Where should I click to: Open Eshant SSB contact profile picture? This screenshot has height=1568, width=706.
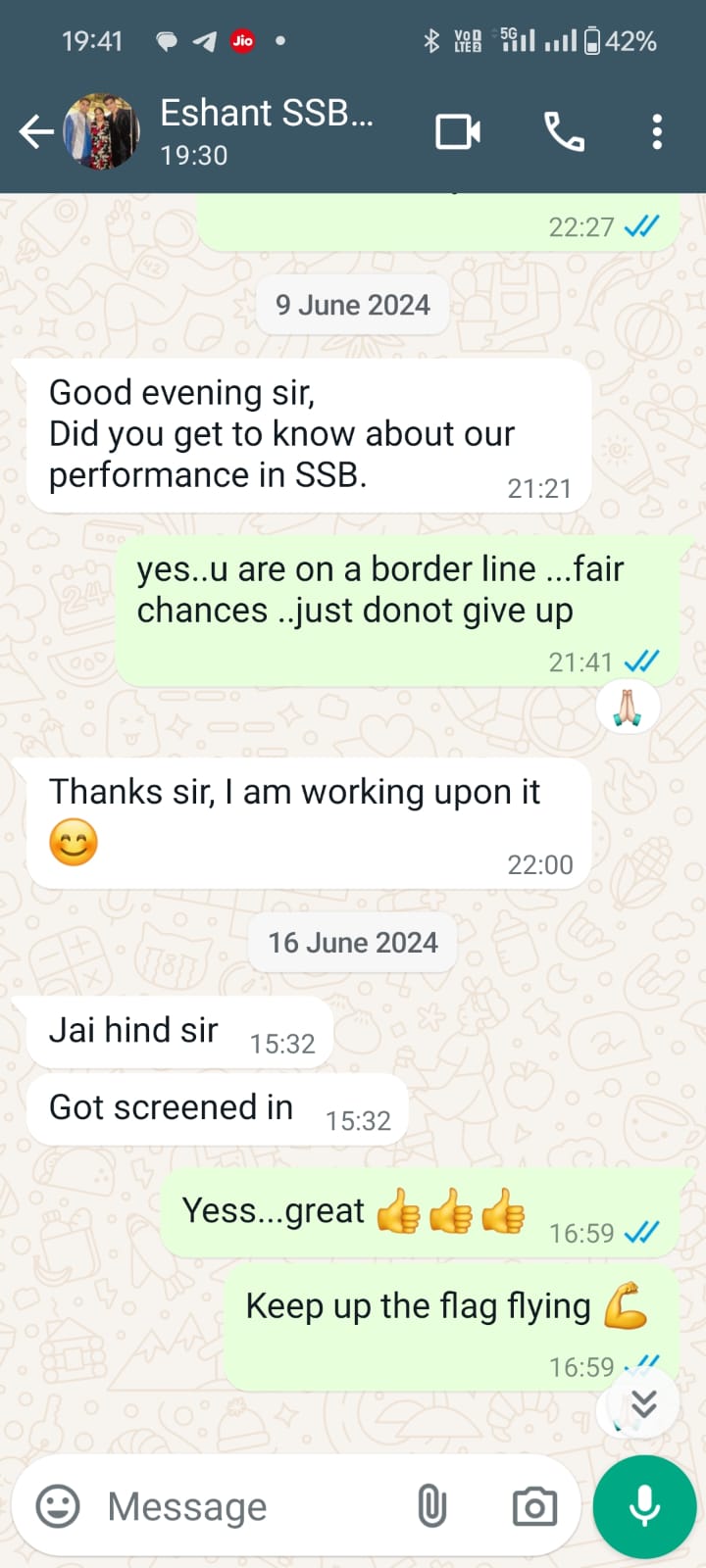point(101,131)
